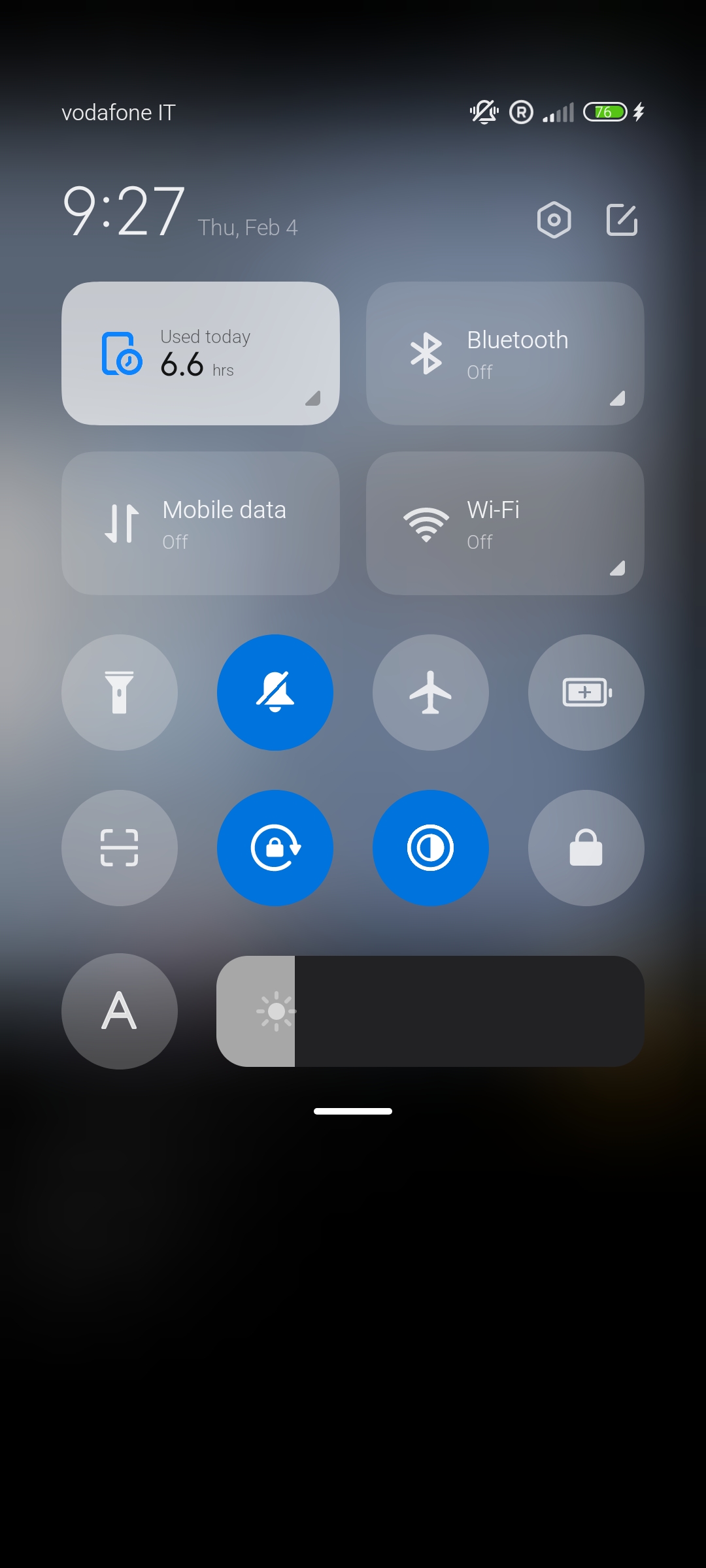This screenshot has width=706, height=1568.
Task: Open settings from the gear icon
Action: pos(554,220)
